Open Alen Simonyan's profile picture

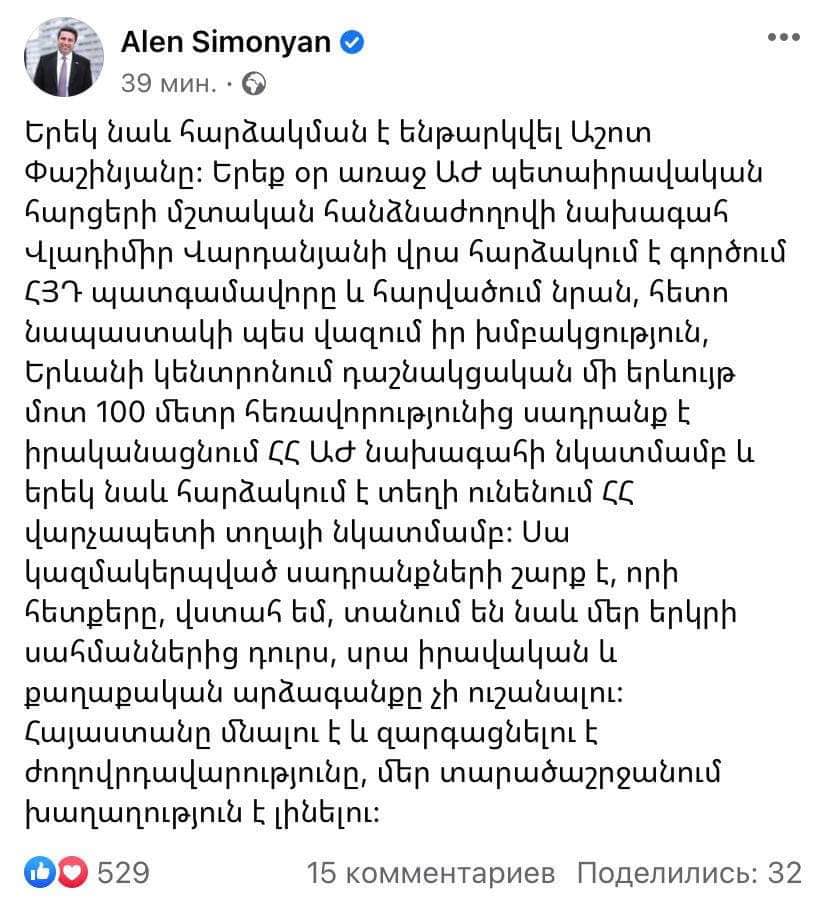(65, 59)
